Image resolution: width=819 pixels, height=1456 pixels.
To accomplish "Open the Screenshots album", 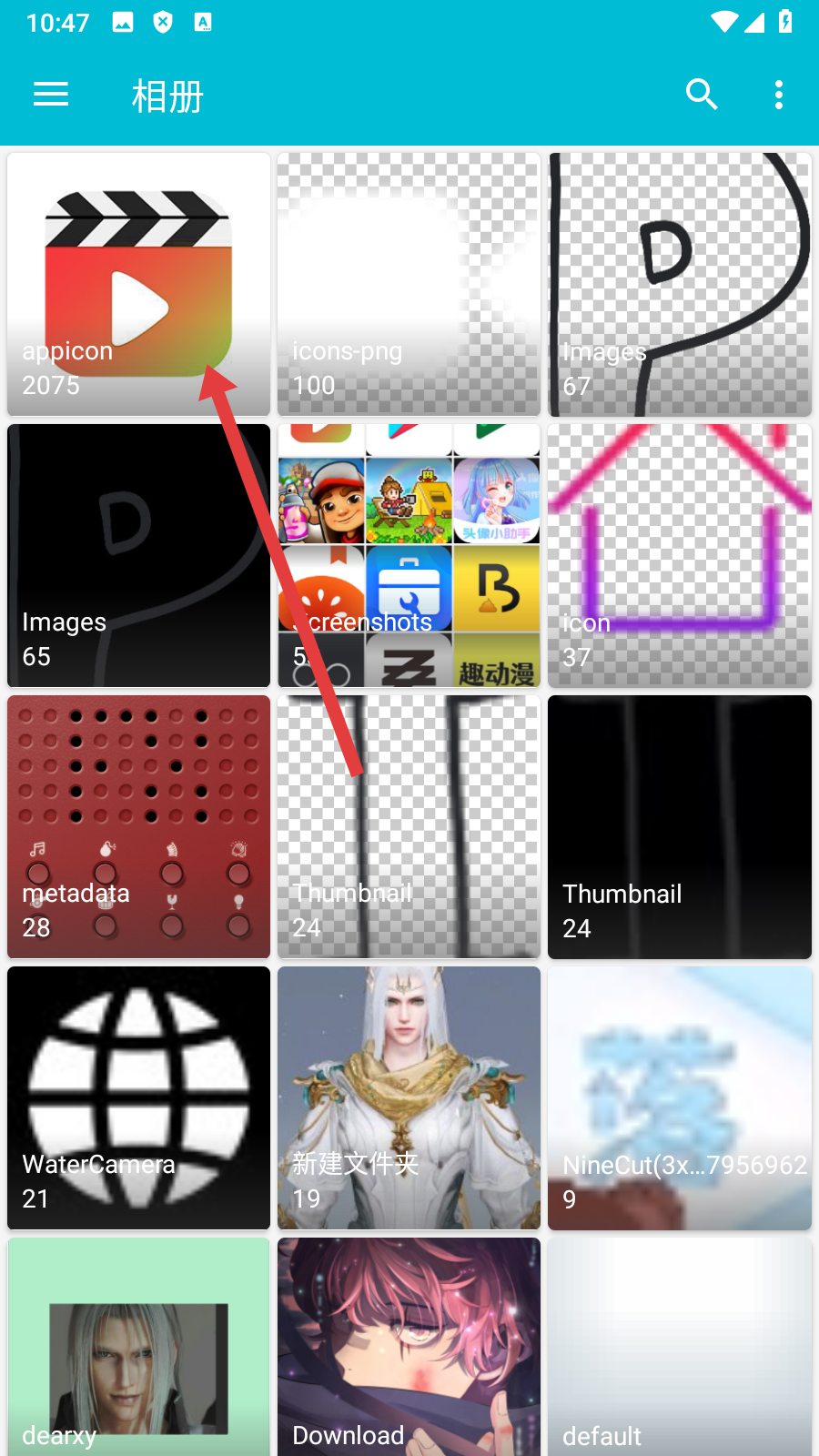I will click(x=409, y=555).
